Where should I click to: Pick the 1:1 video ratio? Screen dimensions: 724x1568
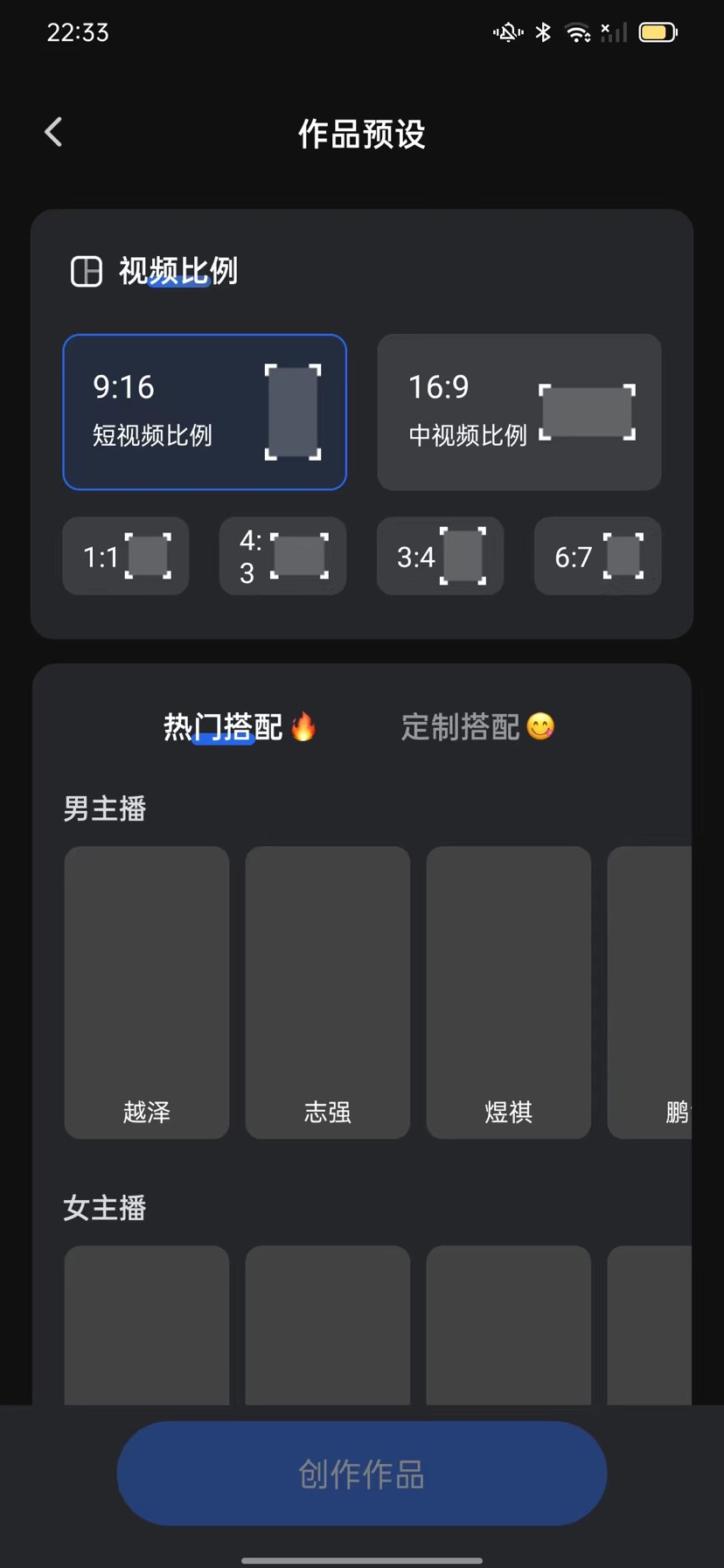pos(126,556)
